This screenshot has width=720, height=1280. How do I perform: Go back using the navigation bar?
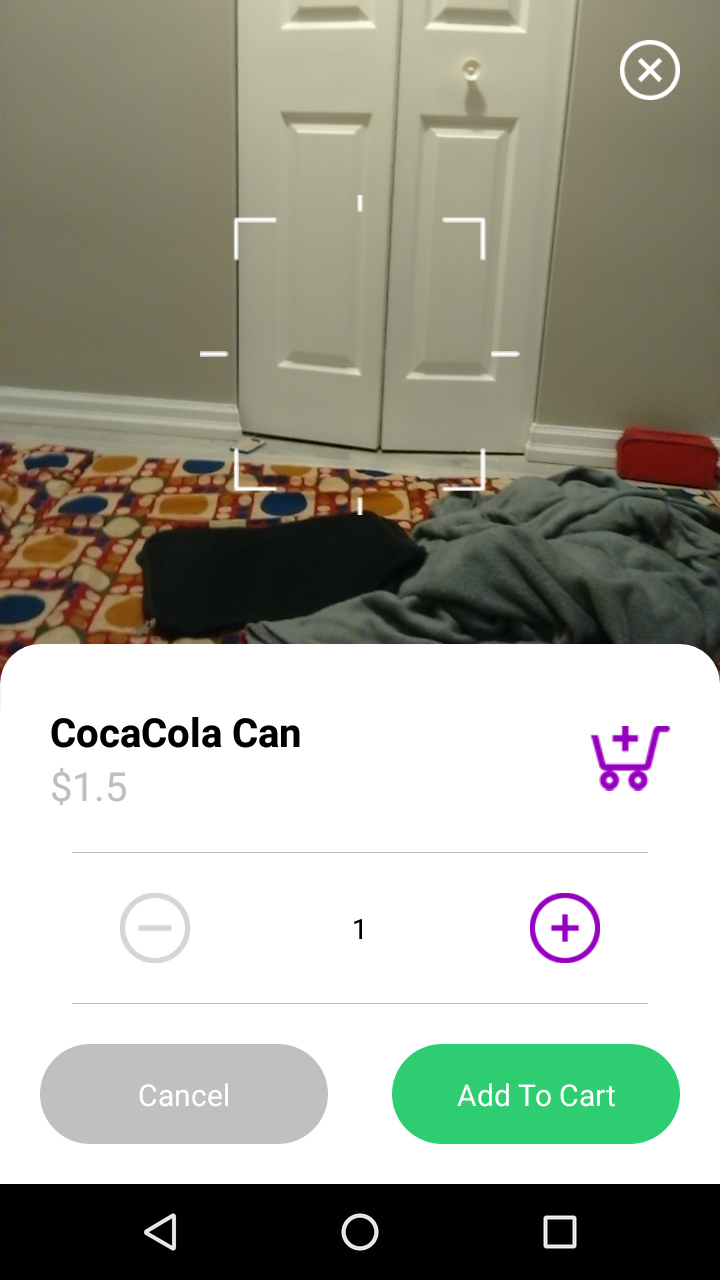point(160,1232)
